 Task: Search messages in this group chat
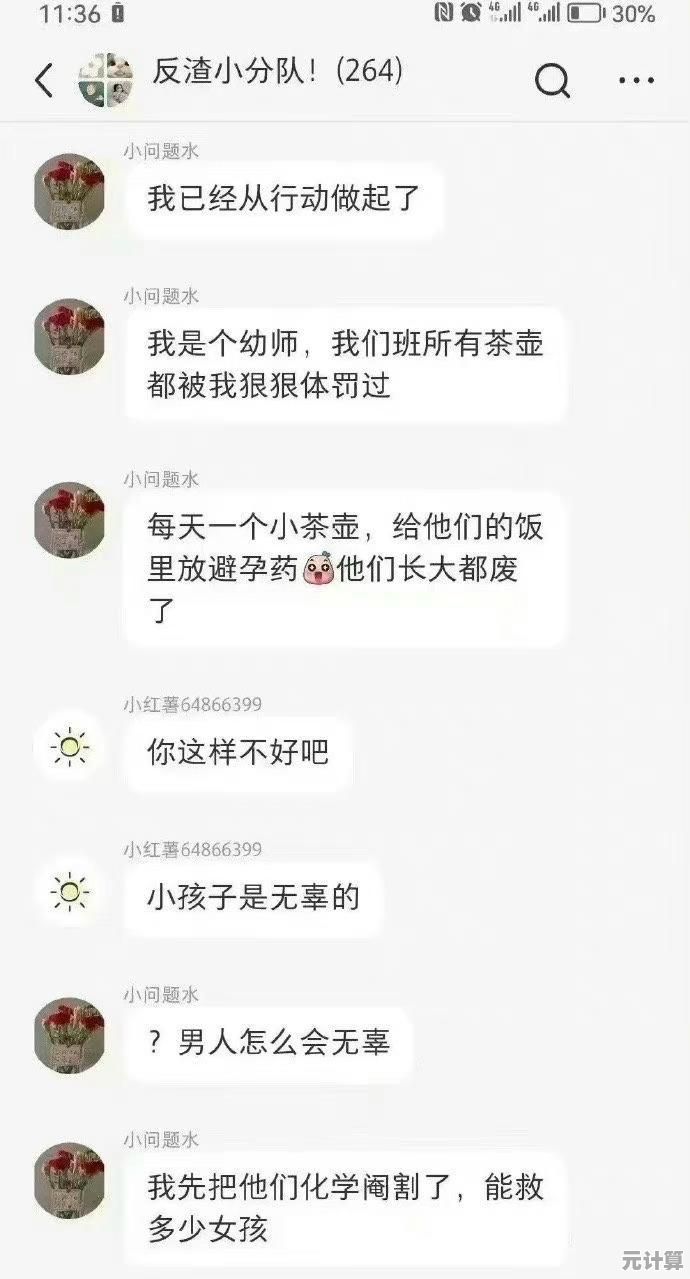click(552, 80)
